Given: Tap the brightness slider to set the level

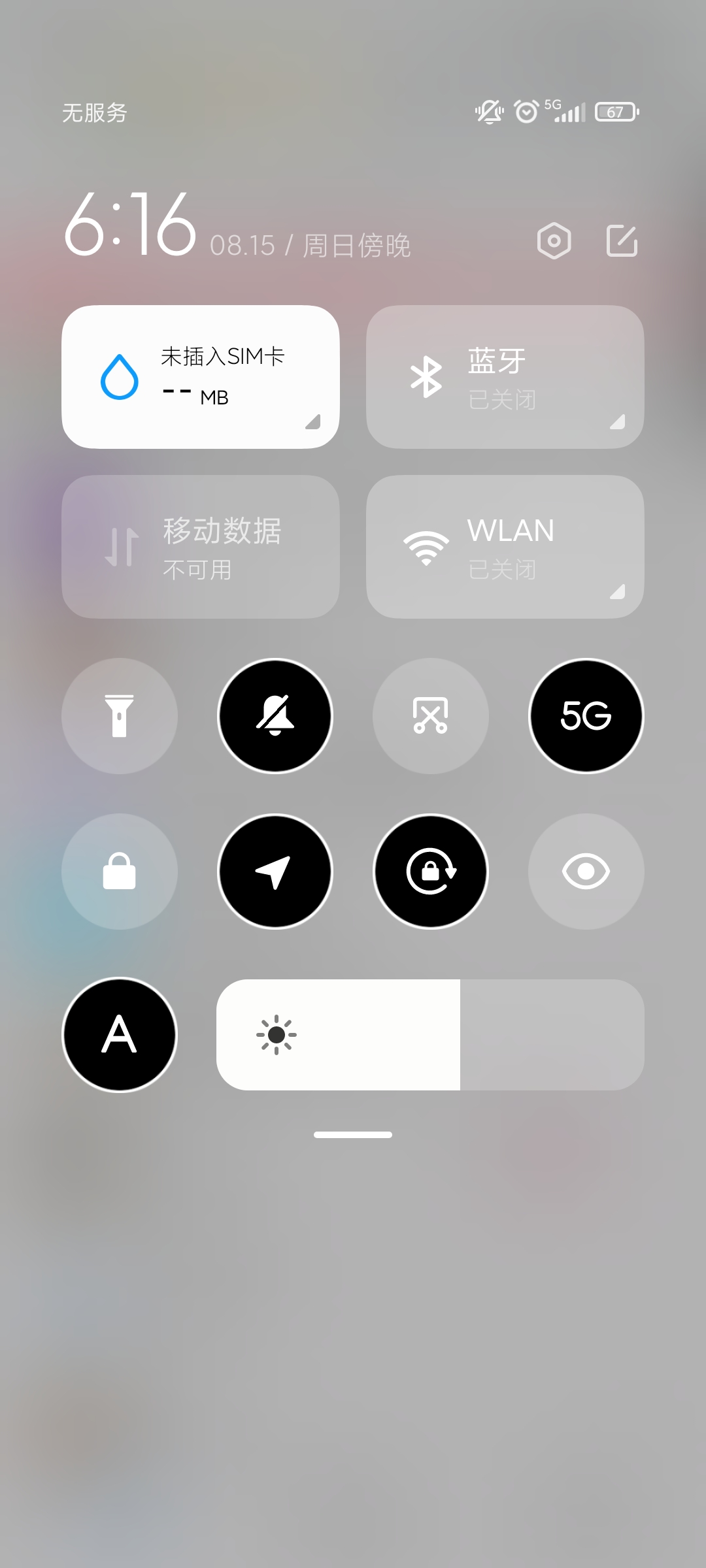Looking at the screenshot, I should pos(430,1035).
